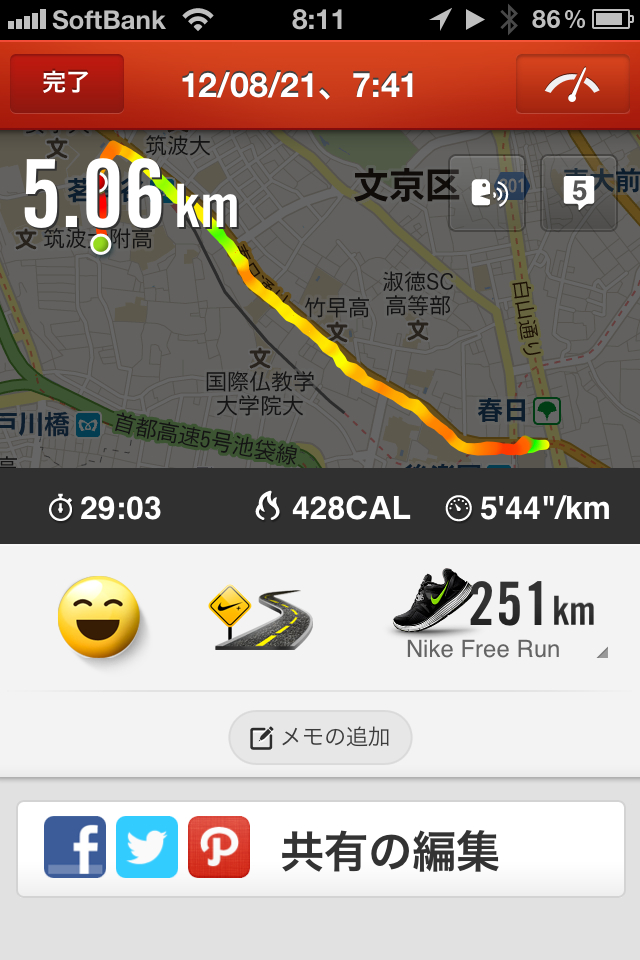640x960 pixels.
Task: Tap the 完了 done button
Action: (x=66, y=84)
